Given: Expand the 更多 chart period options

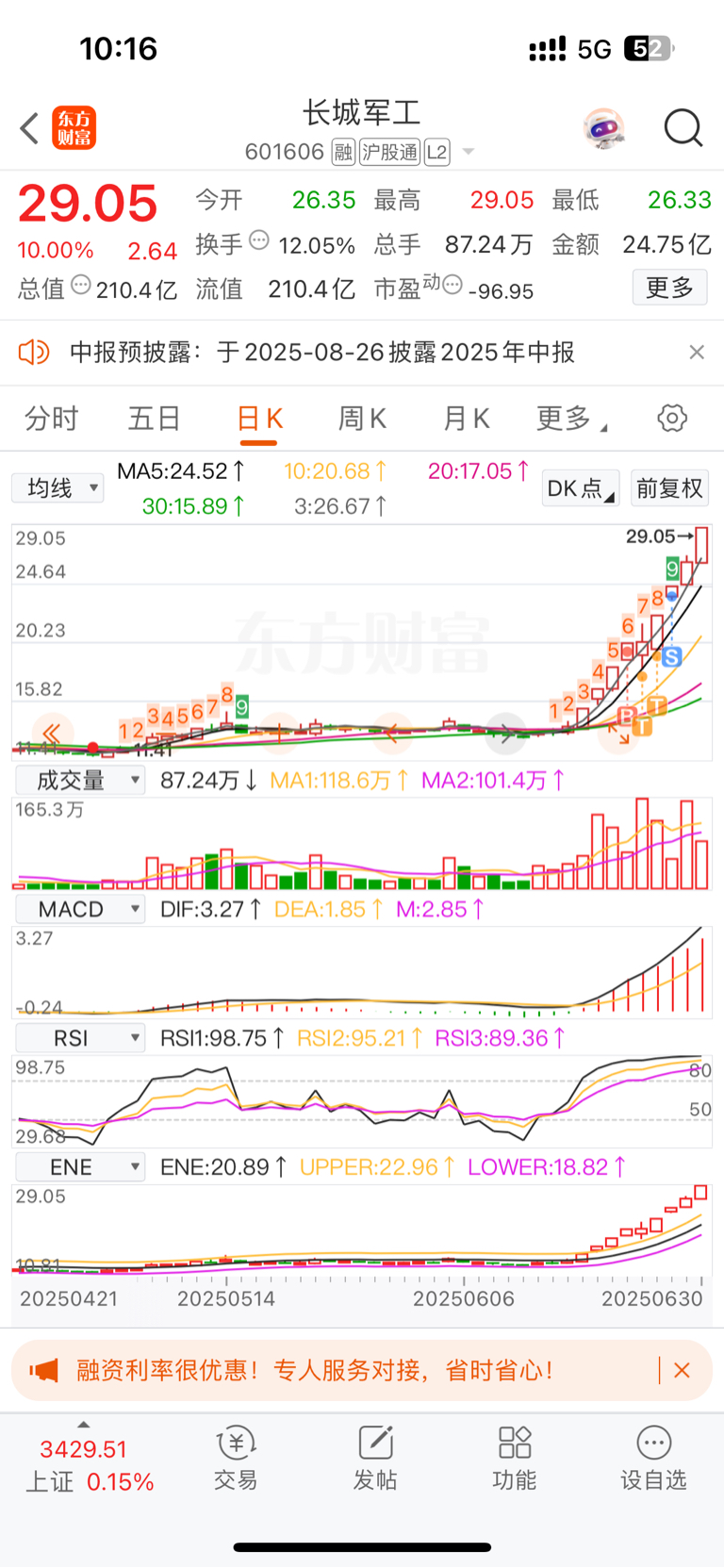Looking at the screenshot, I should [569, 418].
